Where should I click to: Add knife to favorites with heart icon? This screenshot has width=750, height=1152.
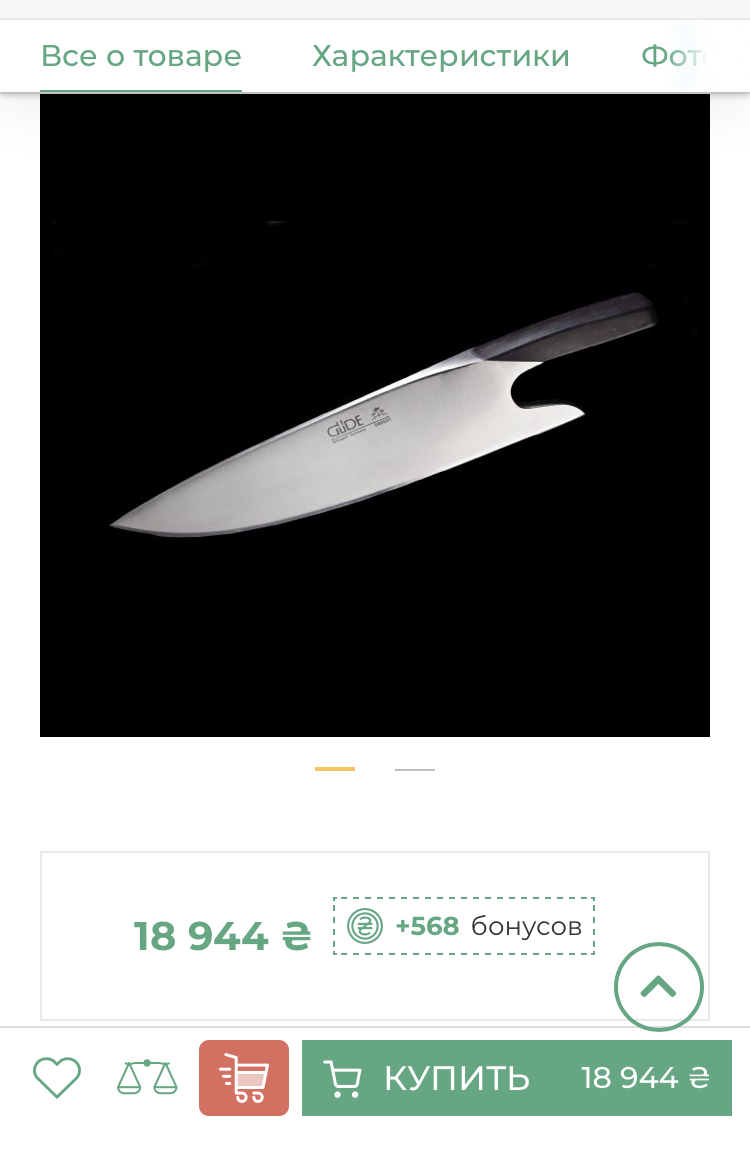[x=57, y=1078]
